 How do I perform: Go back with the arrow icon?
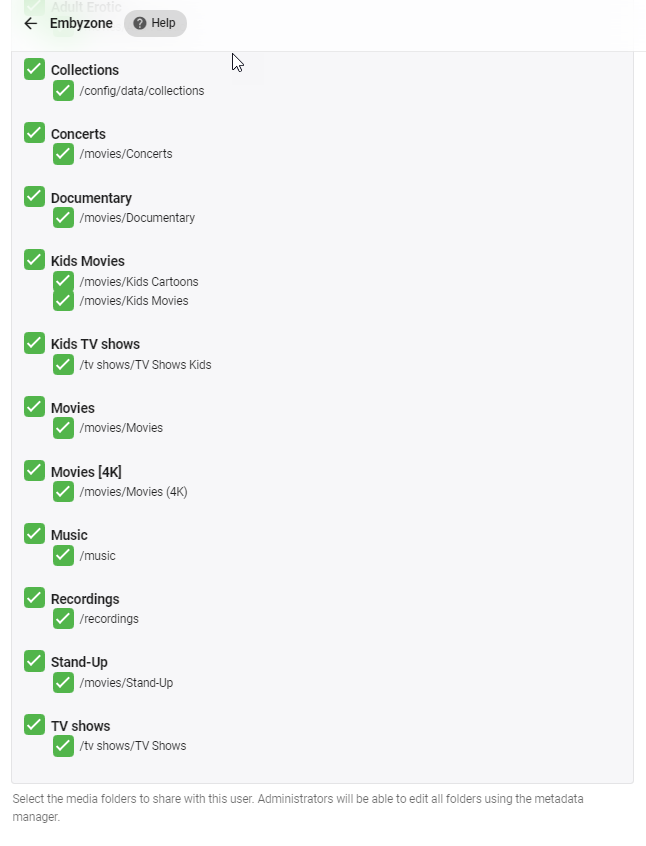pyautogui.click(x=31, y=23)
